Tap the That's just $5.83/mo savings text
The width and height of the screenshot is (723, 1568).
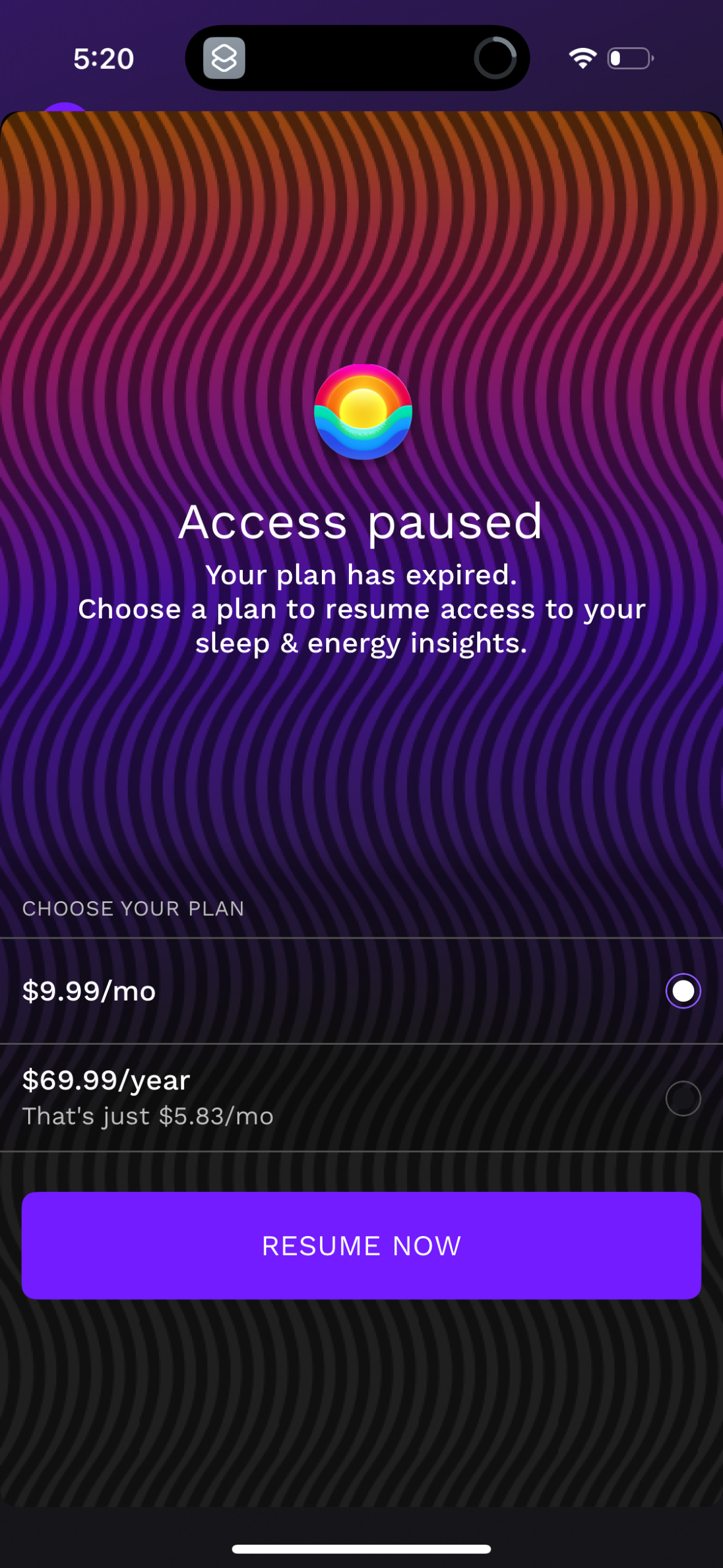click(148, 1116)
